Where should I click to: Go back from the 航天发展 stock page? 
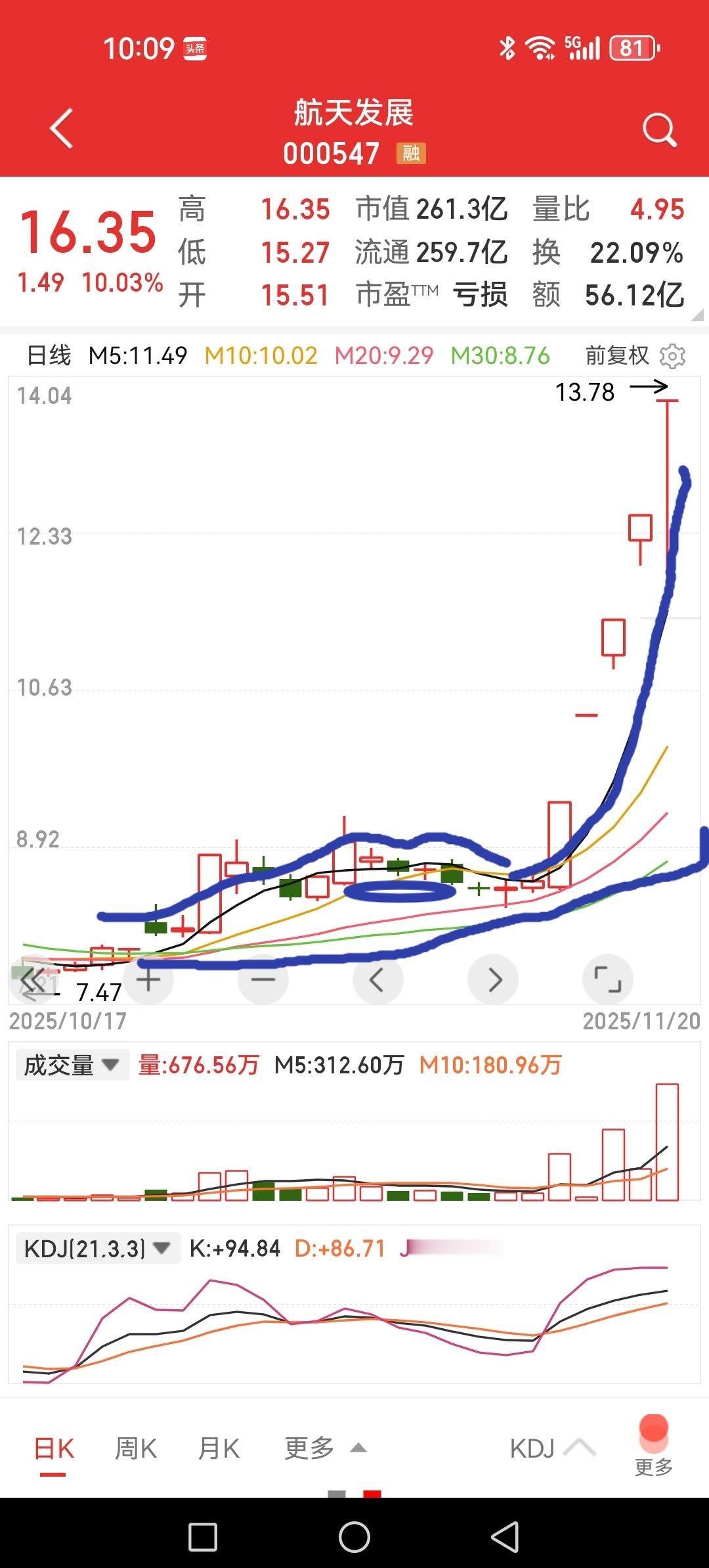(x=62, y=129)
